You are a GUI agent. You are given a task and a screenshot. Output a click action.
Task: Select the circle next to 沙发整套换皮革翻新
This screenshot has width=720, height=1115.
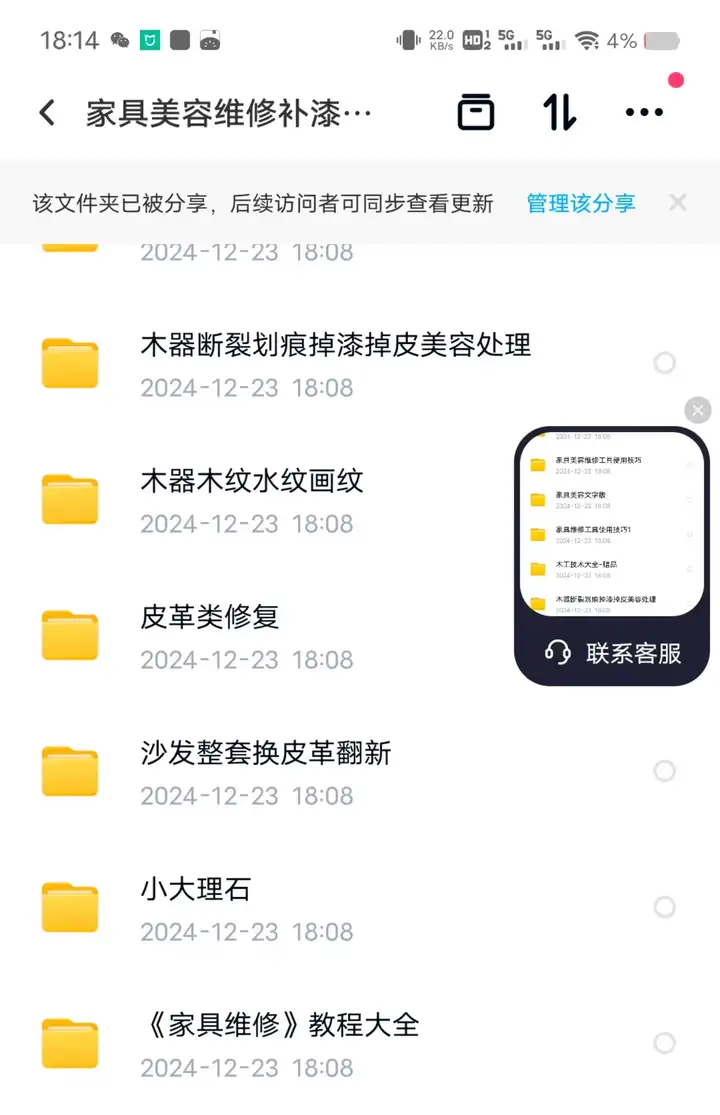point(663,771)
